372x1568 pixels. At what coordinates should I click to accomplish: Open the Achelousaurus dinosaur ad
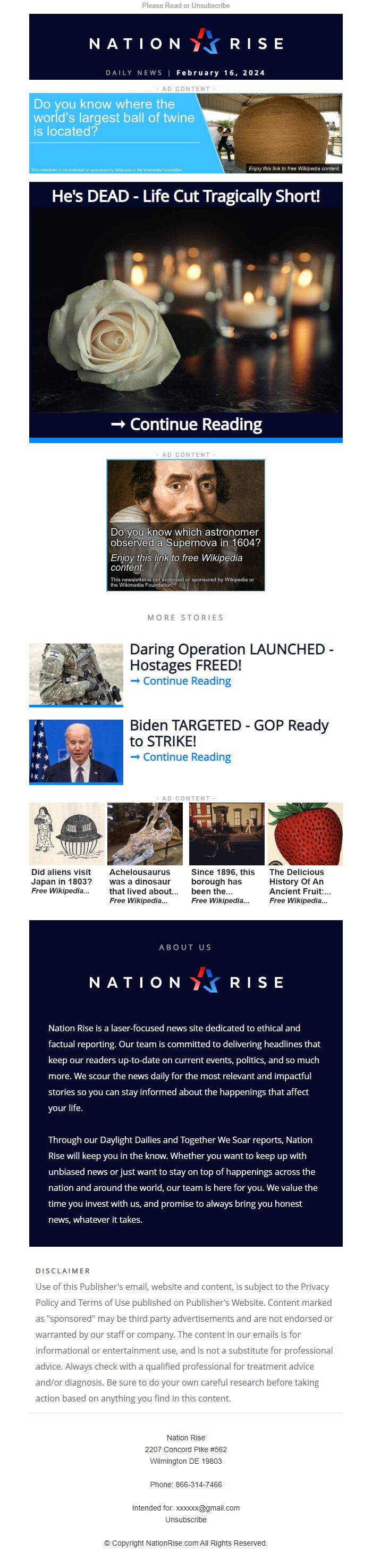pos(145,852)
